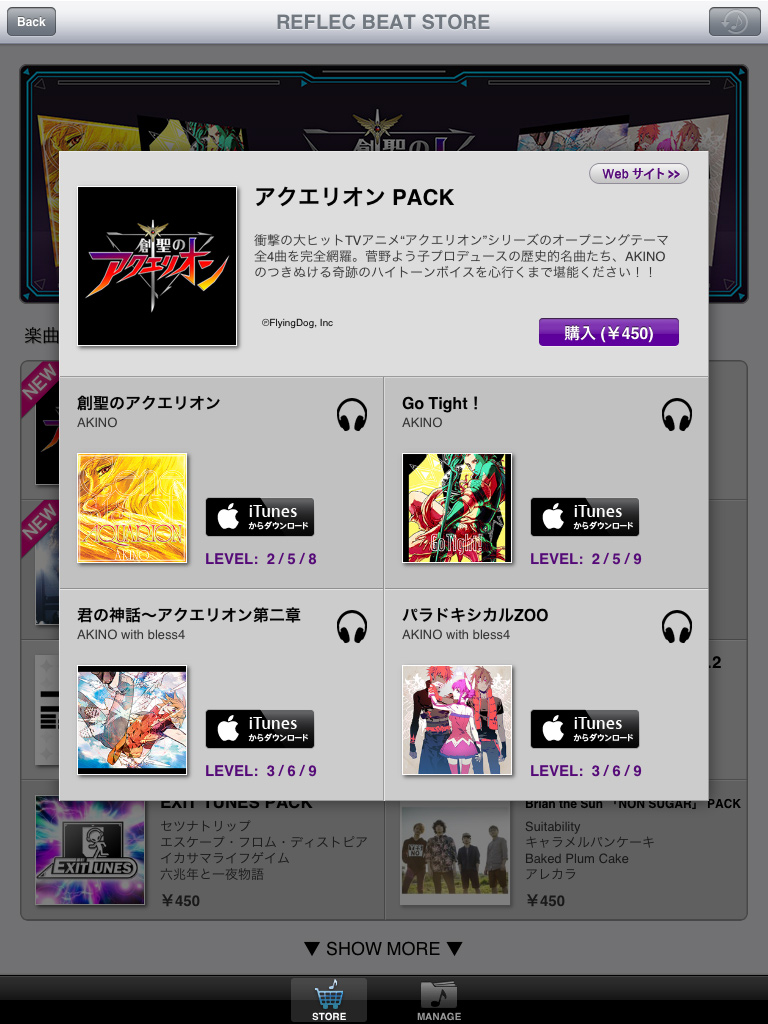Switch to the MANAGE tab

pyautogui.click(x=439, y=1000)
